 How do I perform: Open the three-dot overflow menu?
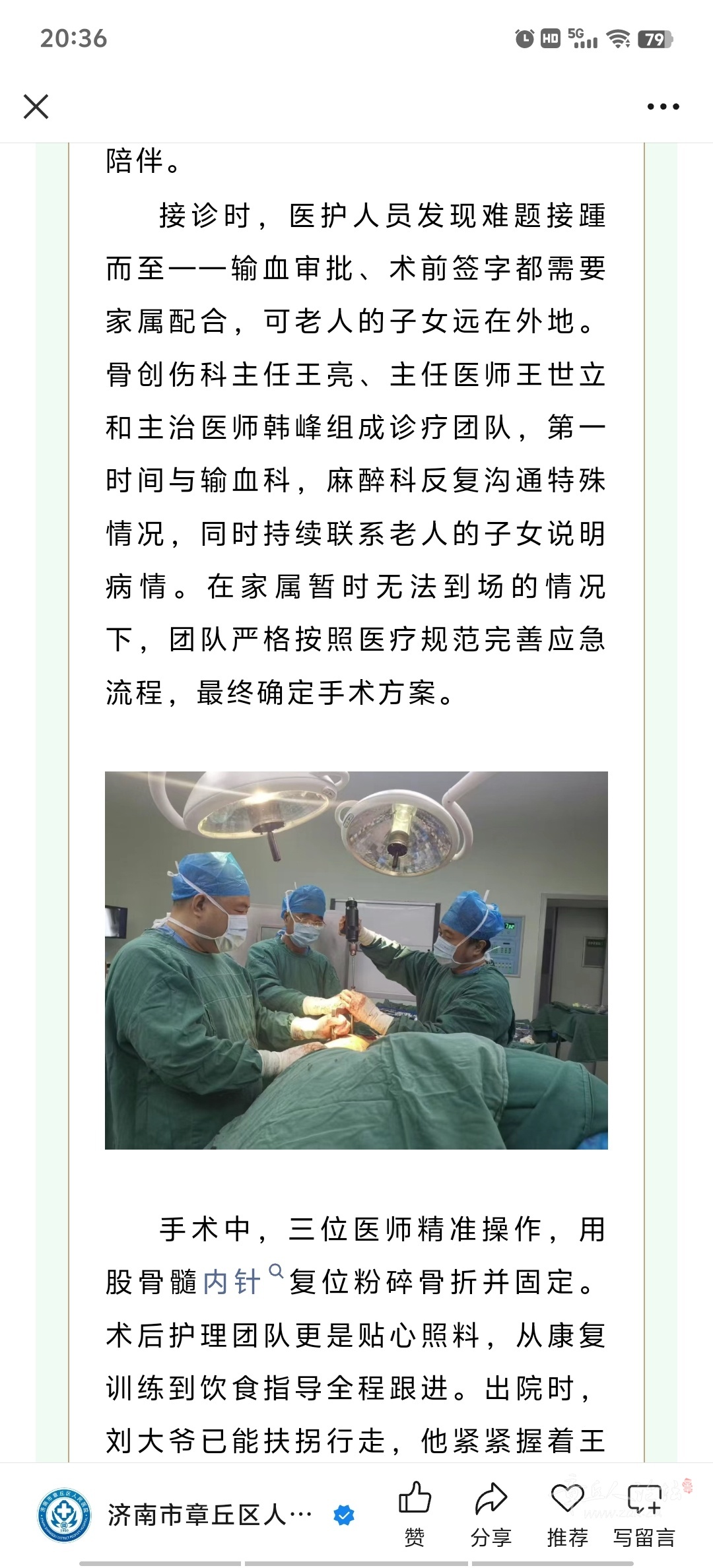pyautogui.click(x=663, y=106)
